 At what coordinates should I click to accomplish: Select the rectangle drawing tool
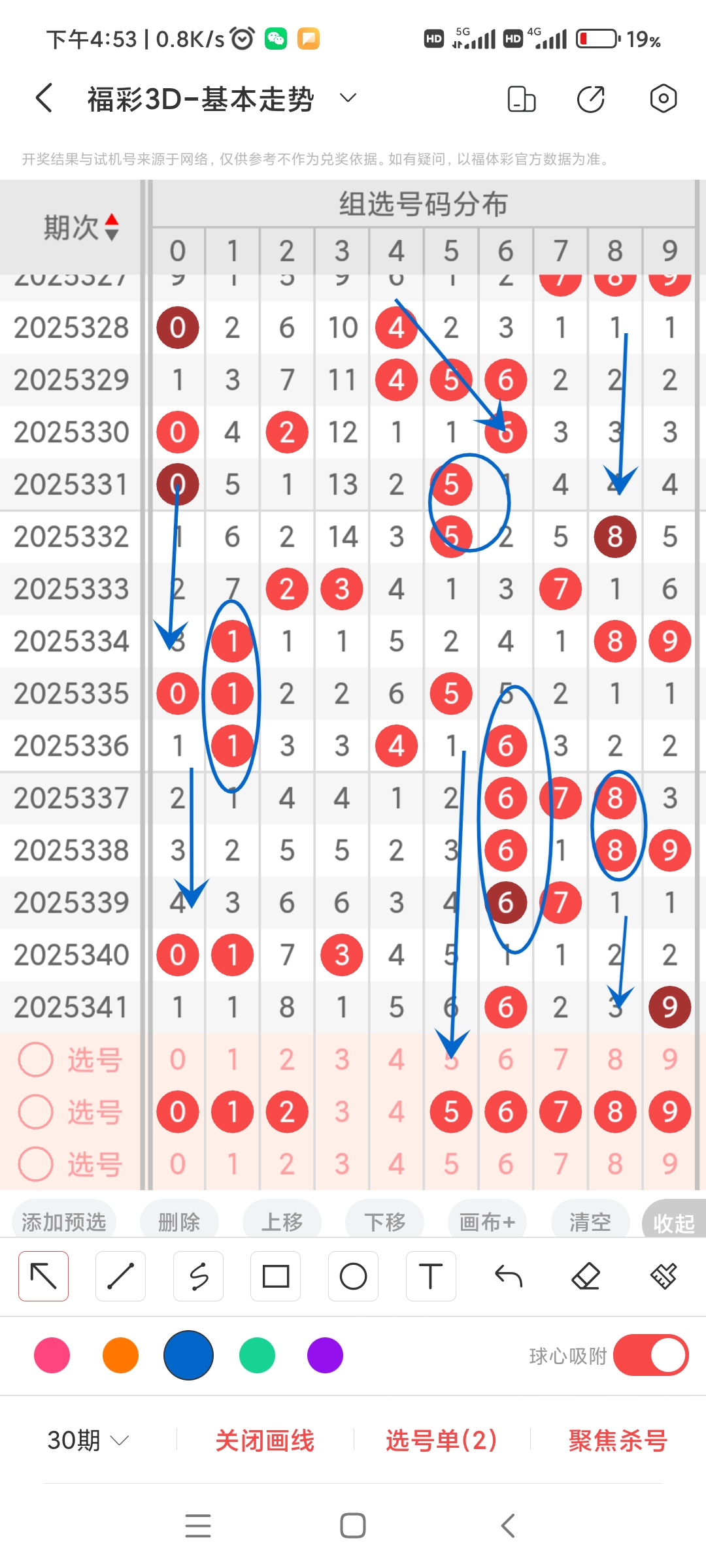(275, 1275)
